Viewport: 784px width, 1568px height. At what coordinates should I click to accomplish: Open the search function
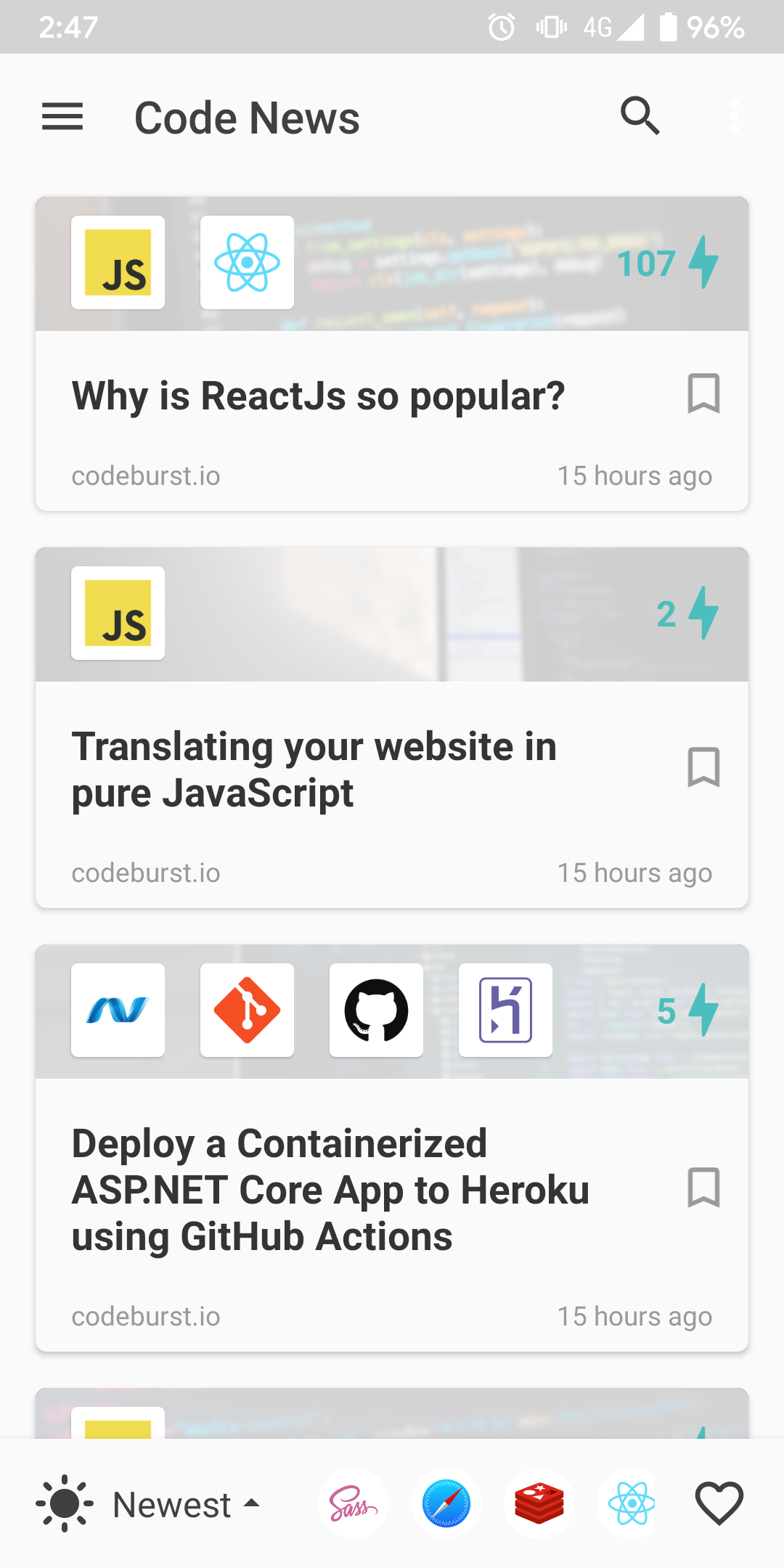coord(640,116)
